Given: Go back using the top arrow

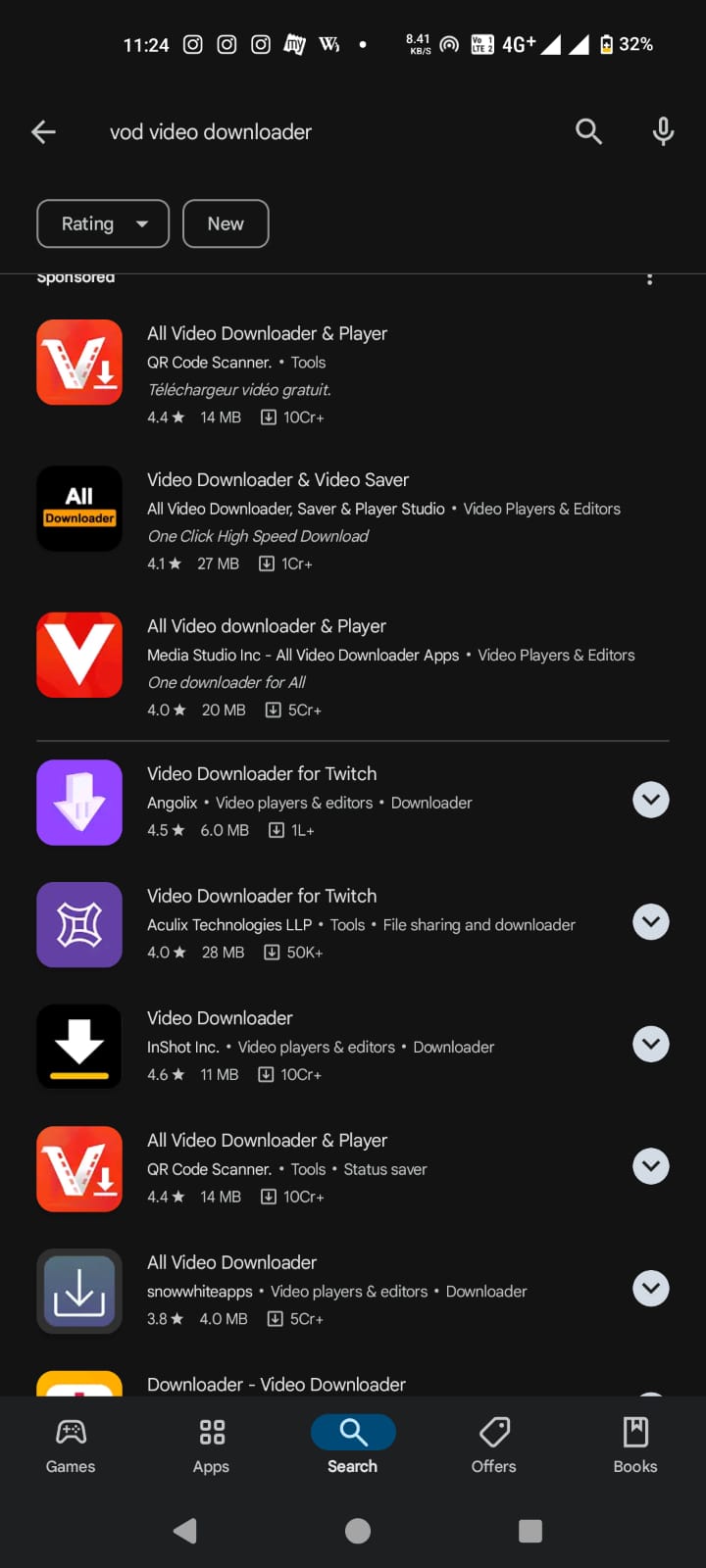Looking at the screenshot, I should click(x=43, y=131).
